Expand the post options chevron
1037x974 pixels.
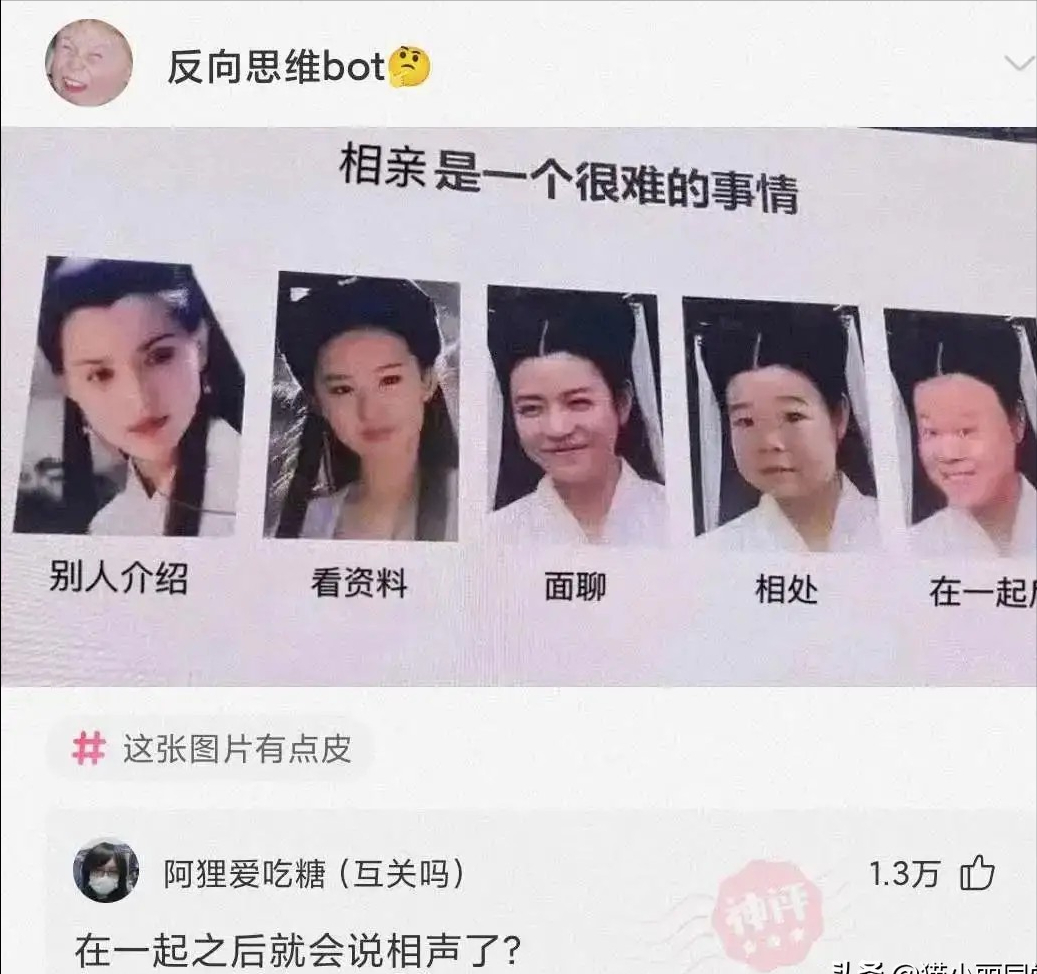(1018, 64)
